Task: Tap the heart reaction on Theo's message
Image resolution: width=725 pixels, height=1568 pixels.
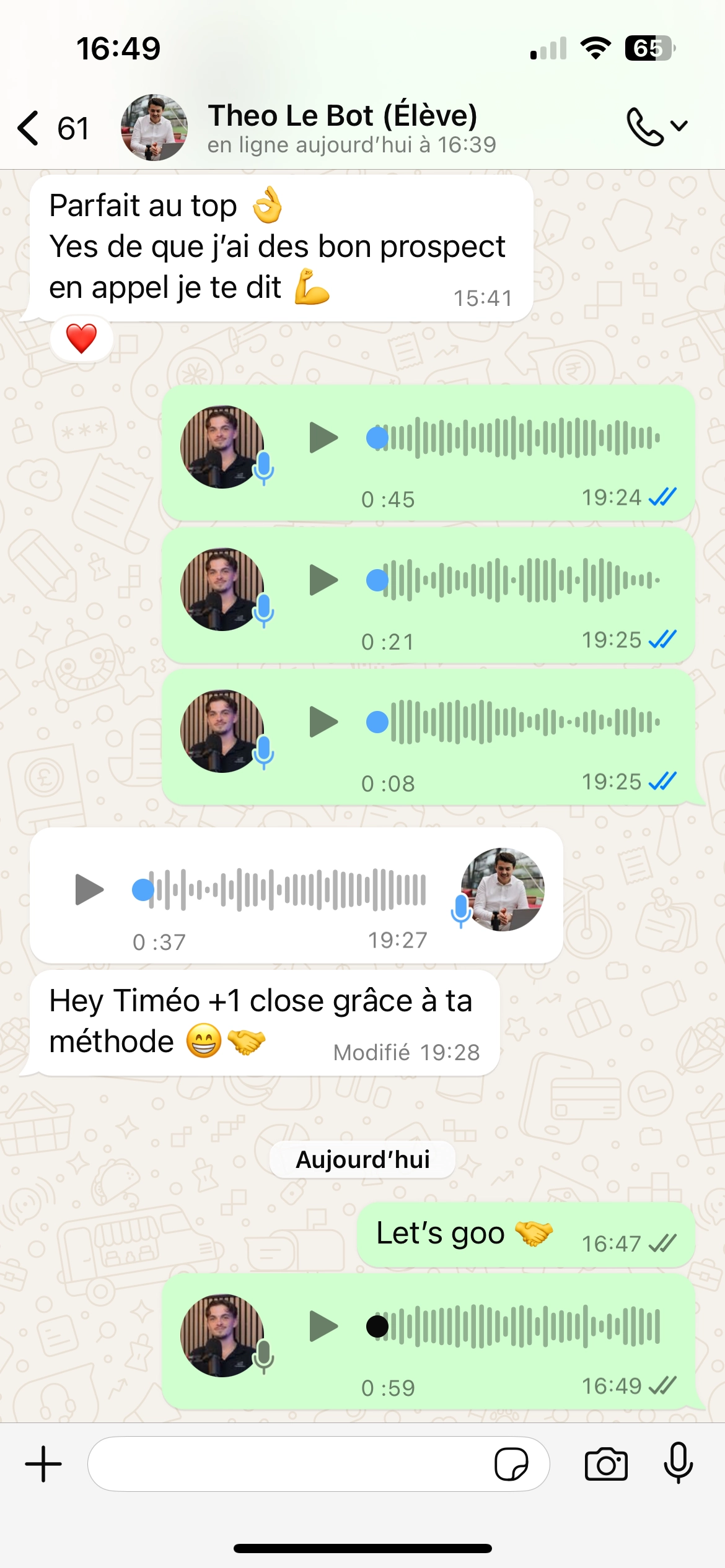Action: click(81, 339)
